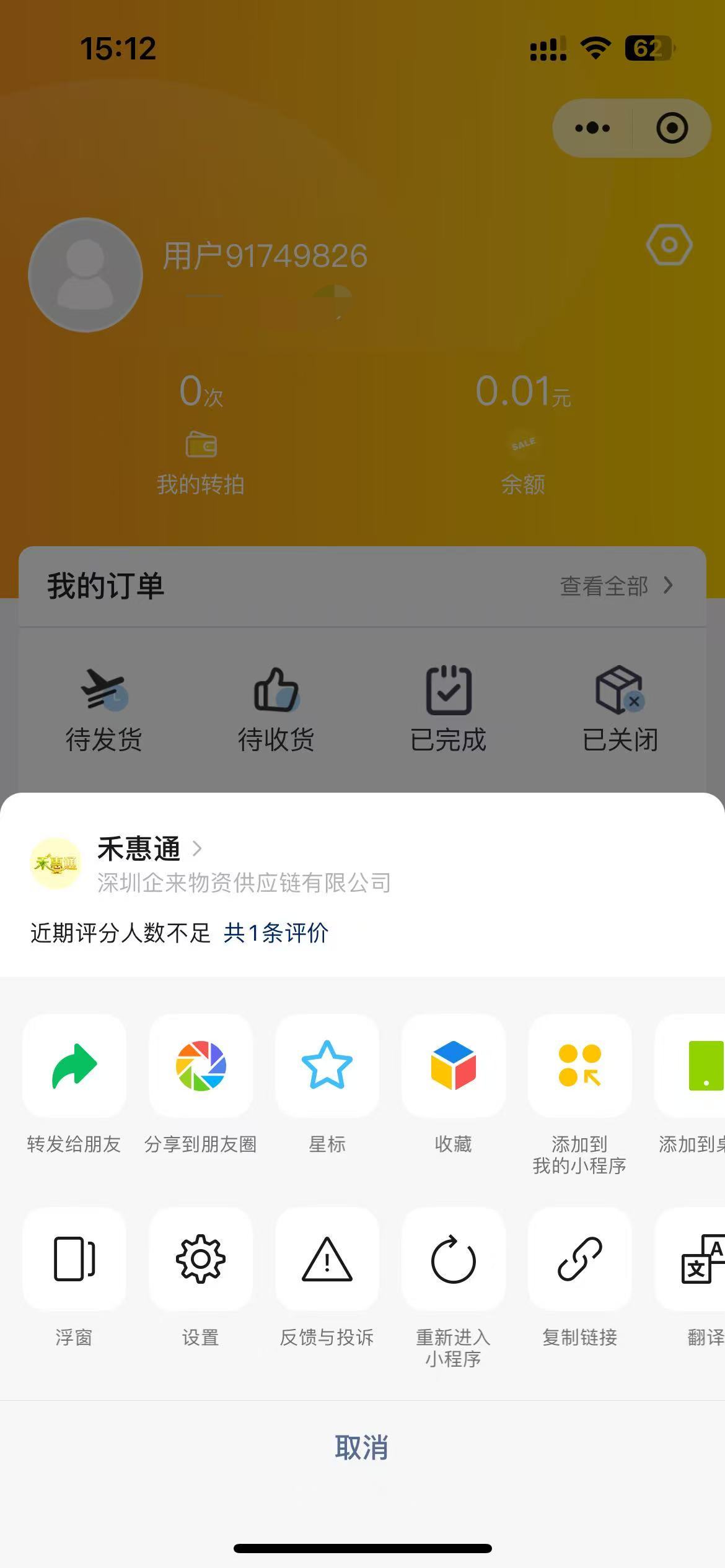Re-enter the mini program (重新进入小程序)
Viewport: 725px width, 1568px height.
pos(454,1259)
